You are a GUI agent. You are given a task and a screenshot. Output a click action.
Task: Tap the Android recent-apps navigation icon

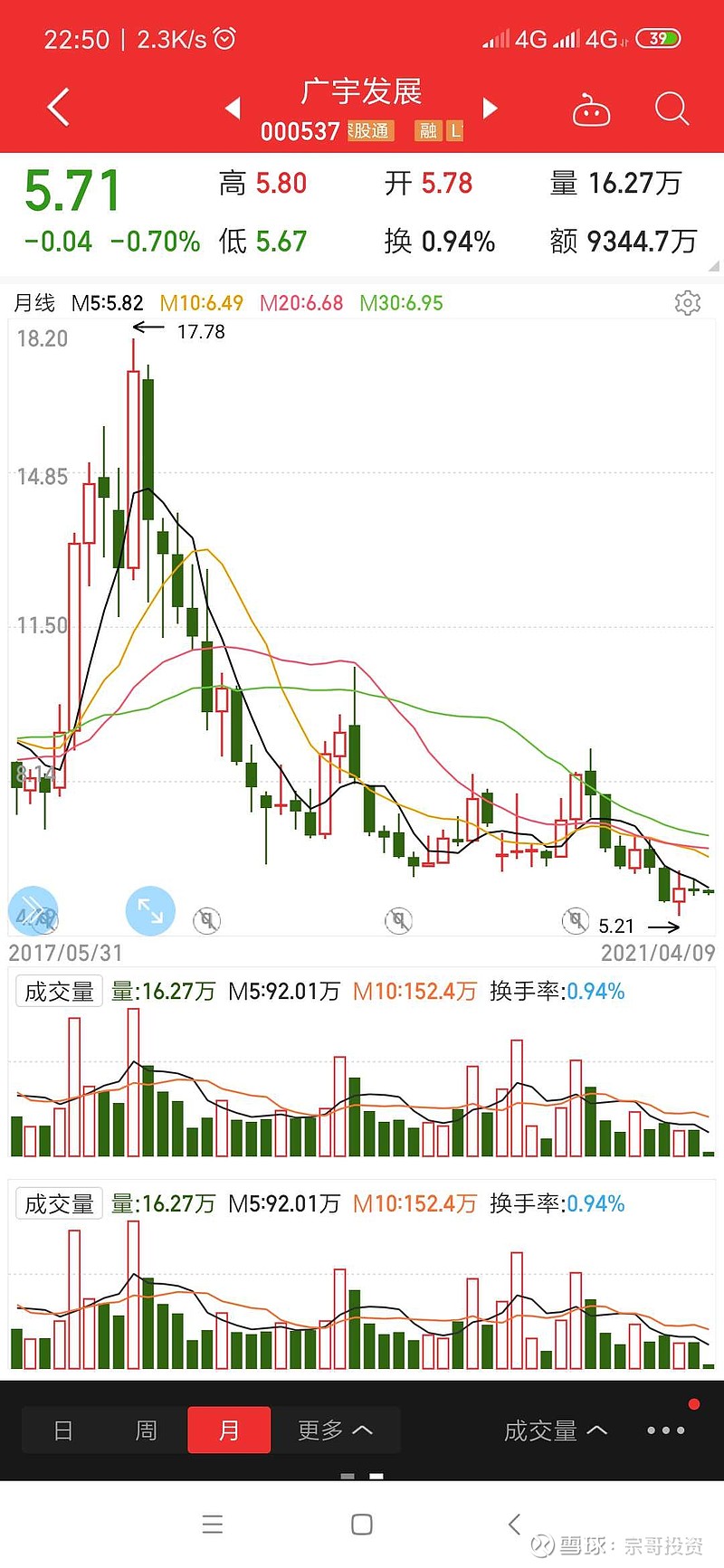click(x=212, y=1524)
